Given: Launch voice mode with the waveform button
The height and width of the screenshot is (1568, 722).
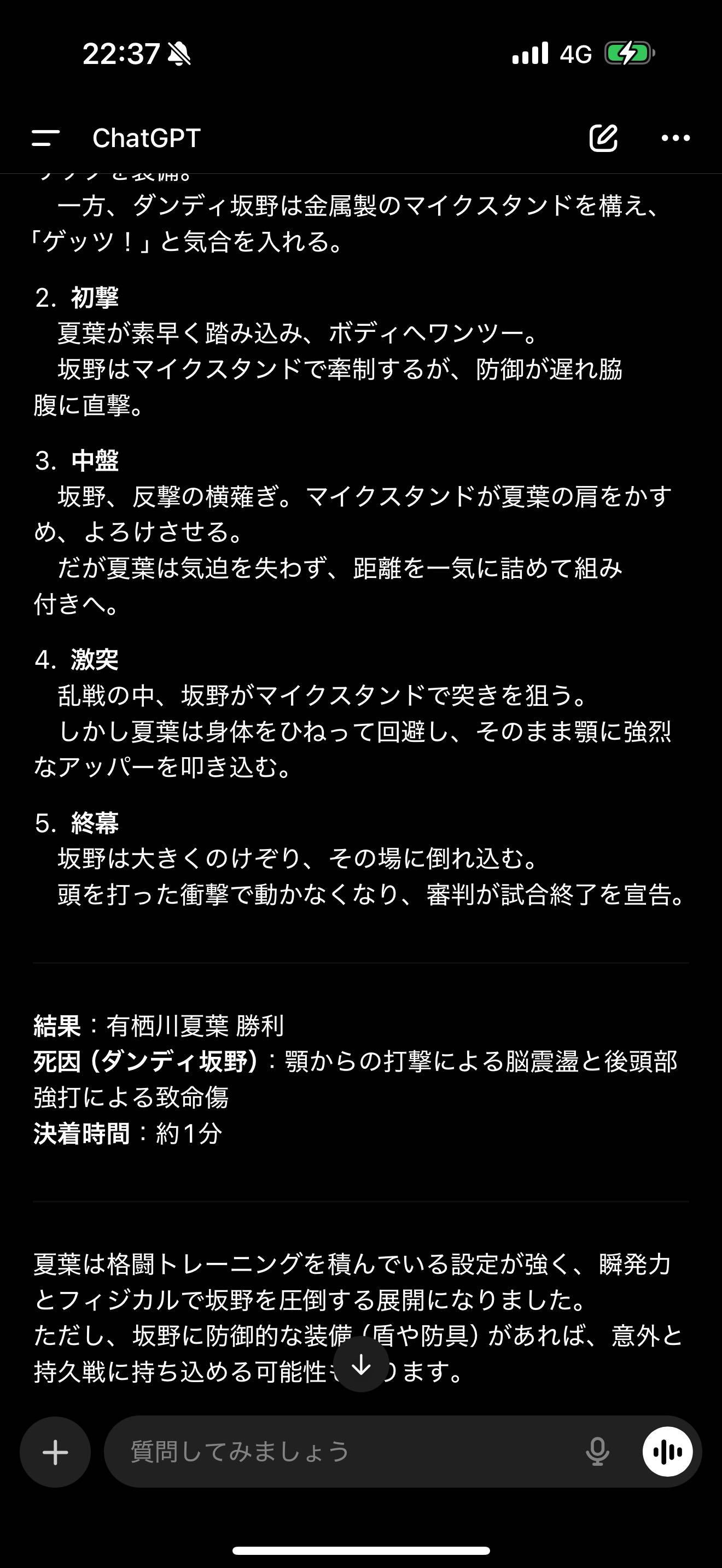Looking at the screenshot, I should [668, 1452].
